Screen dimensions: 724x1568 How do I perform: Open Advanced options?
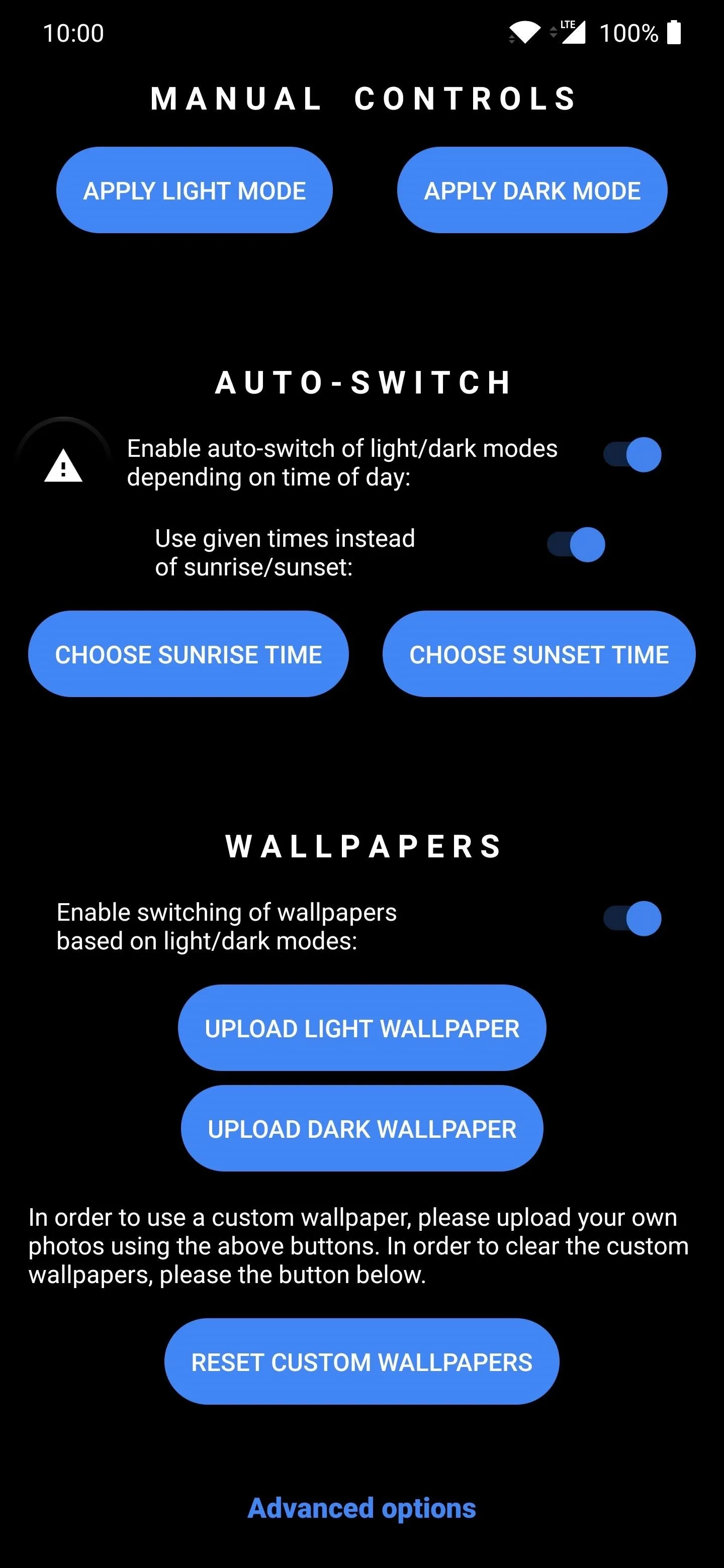(x=361, y=1508)
